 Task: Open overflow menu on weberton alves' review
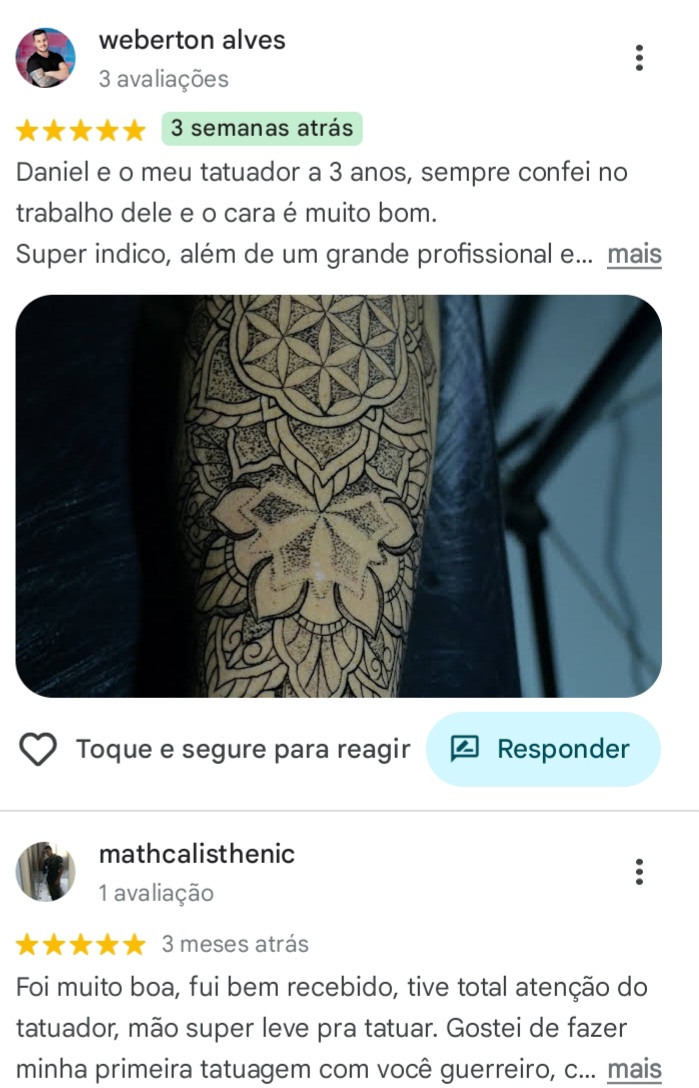[x=639, y=58]
